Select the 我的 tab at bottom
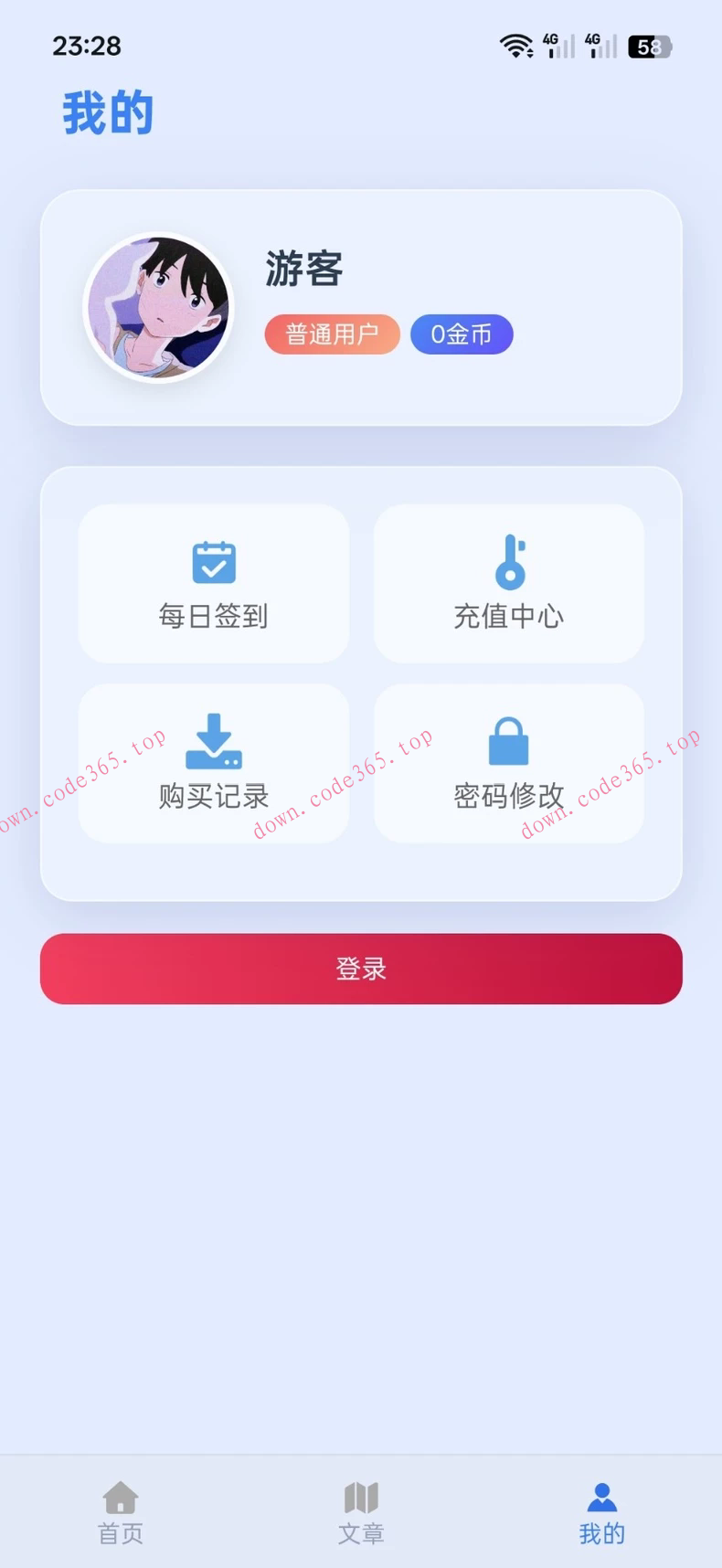The width and height of the screenshot is (722, 1568). pos(601,1512)
